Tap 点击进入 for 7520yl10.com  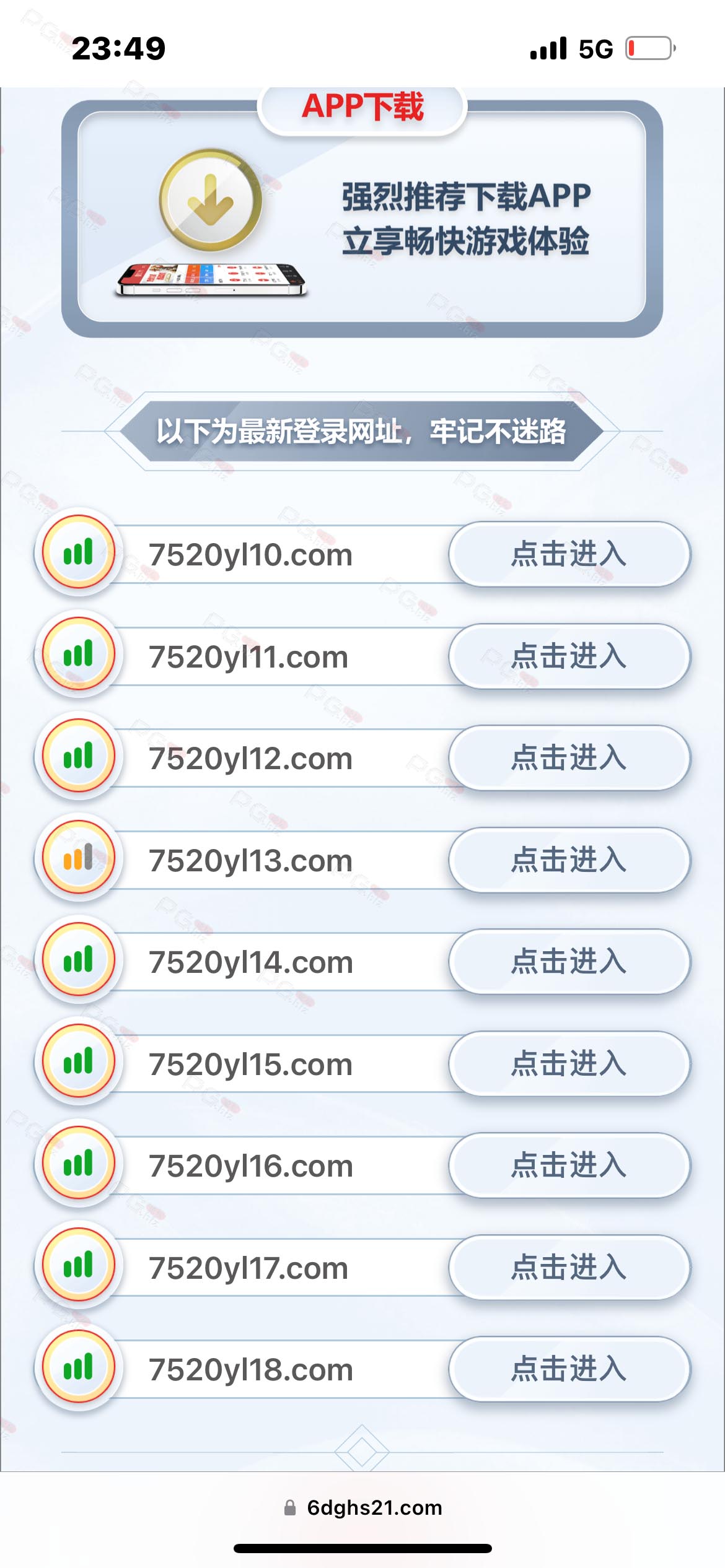(x=569, y=554)
